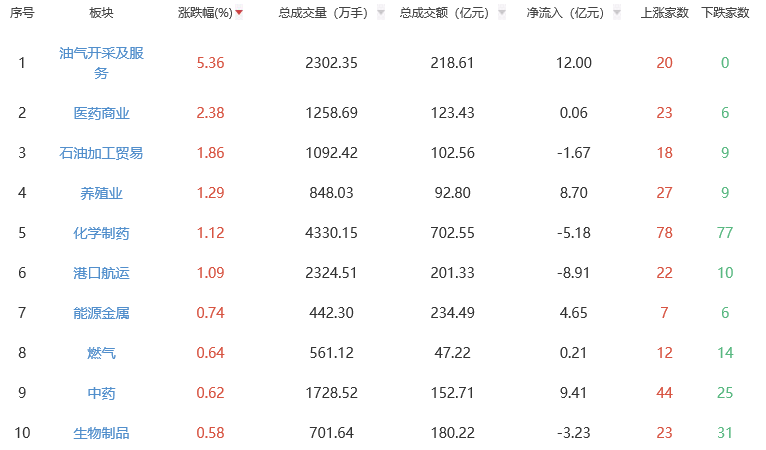
Task: Select the 生物制品 sector
Action: tap(101, 433)
